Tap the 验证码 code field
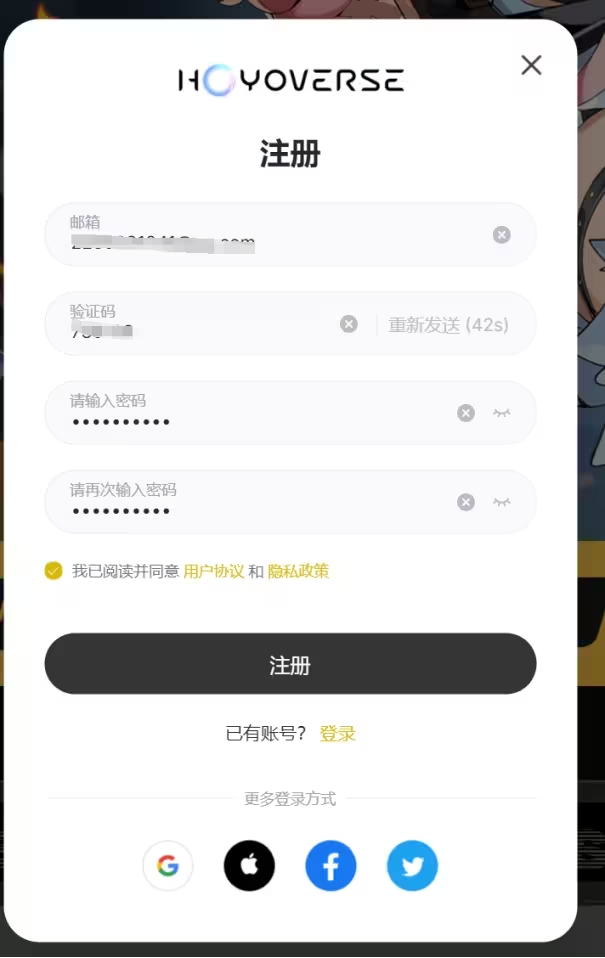The image size is (605, 958). click(x=200, y=324)
